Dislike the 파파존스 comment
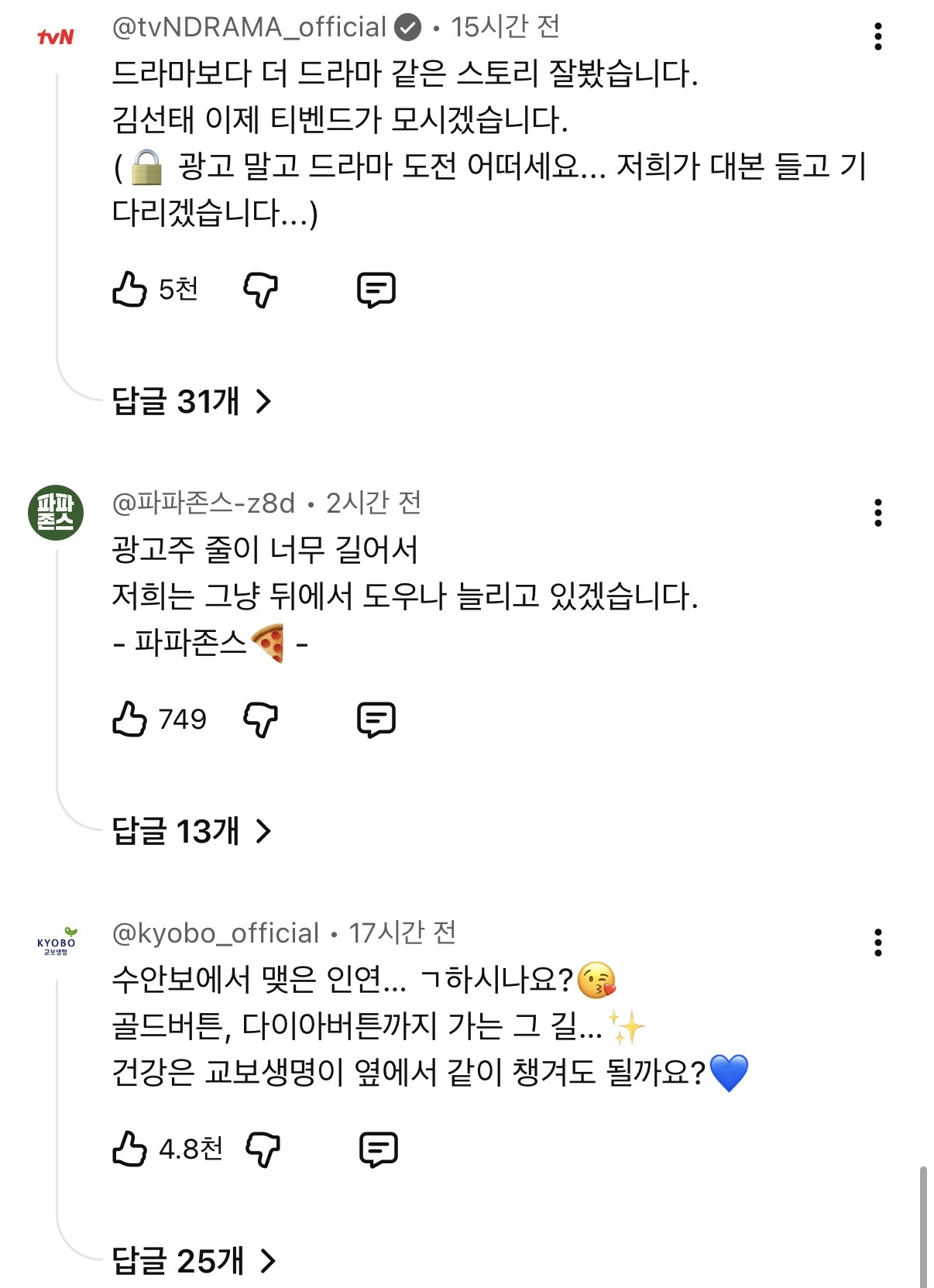This screenshot has height=1288, width=934. (261, 720)
